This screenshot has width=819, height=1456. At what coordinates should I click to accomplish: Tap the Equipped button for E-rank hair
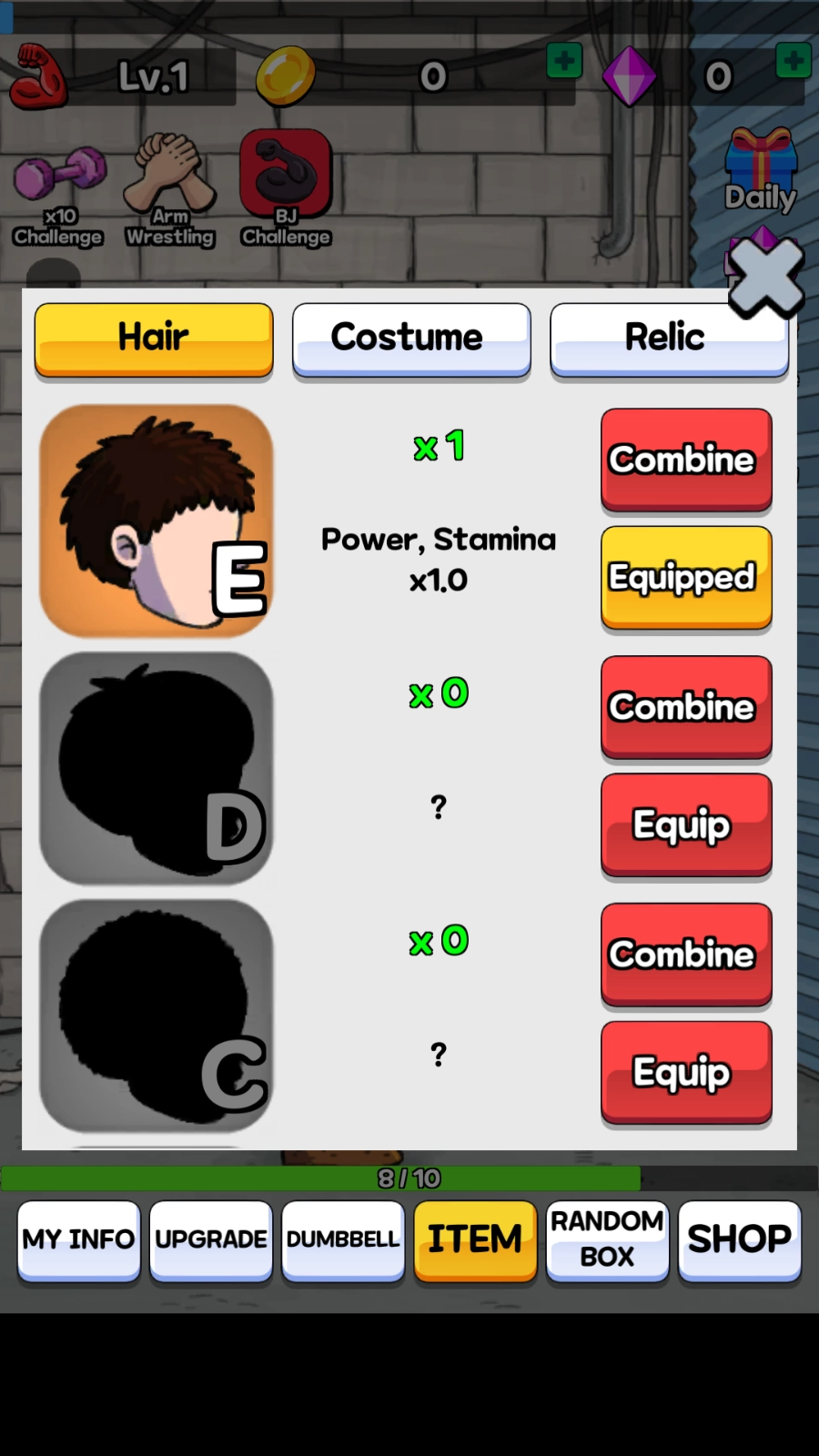point(686,577)
